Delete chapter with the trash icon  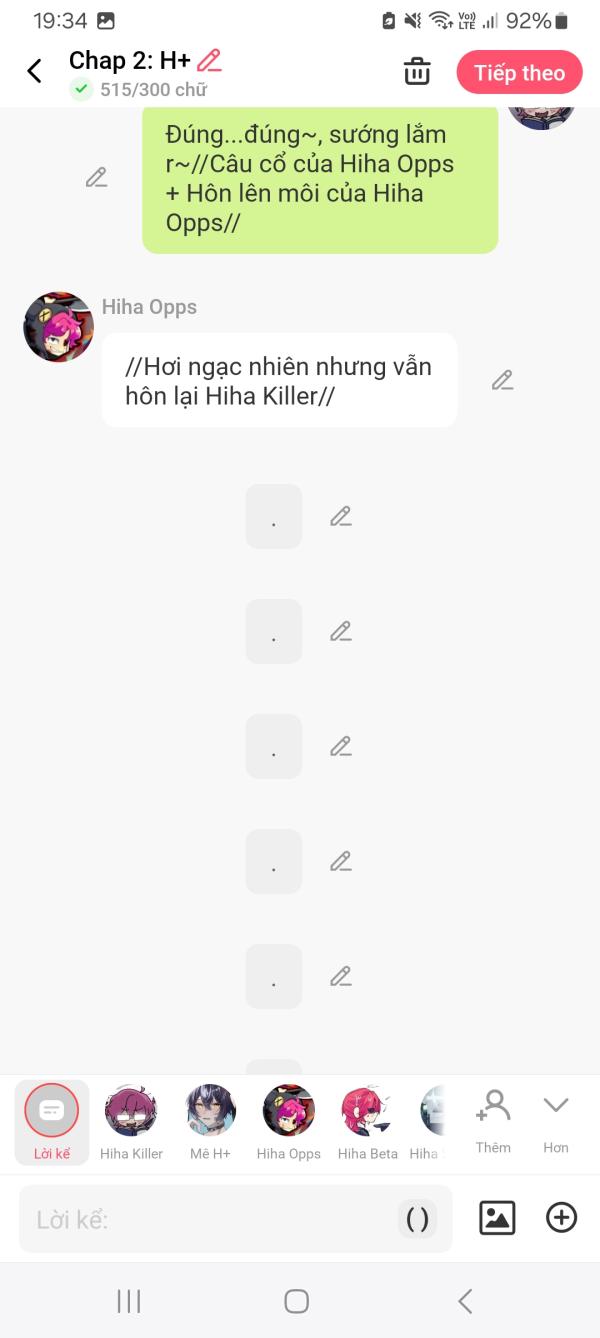(417, 72)
